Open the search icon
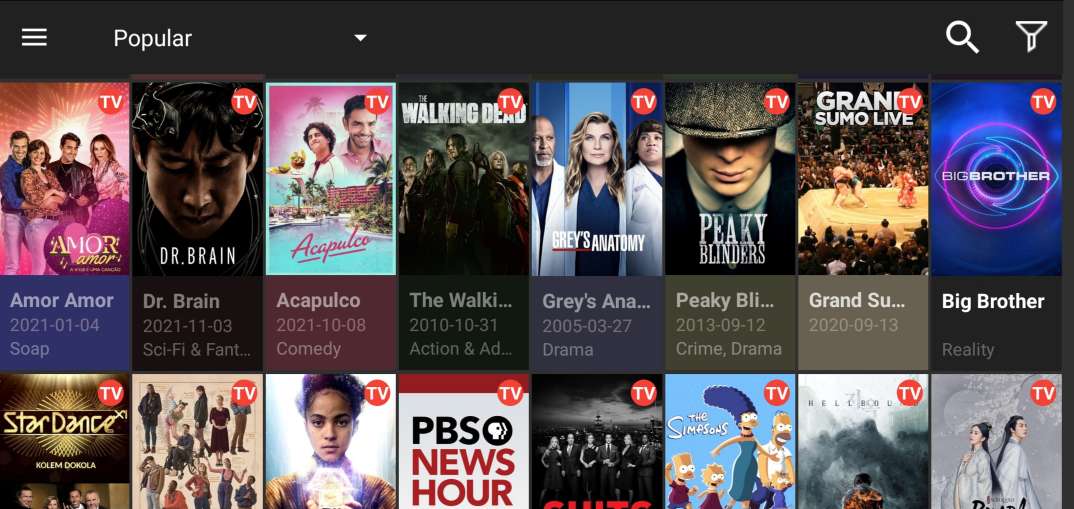The image size is (1074, 509). [x=962, y=38]
